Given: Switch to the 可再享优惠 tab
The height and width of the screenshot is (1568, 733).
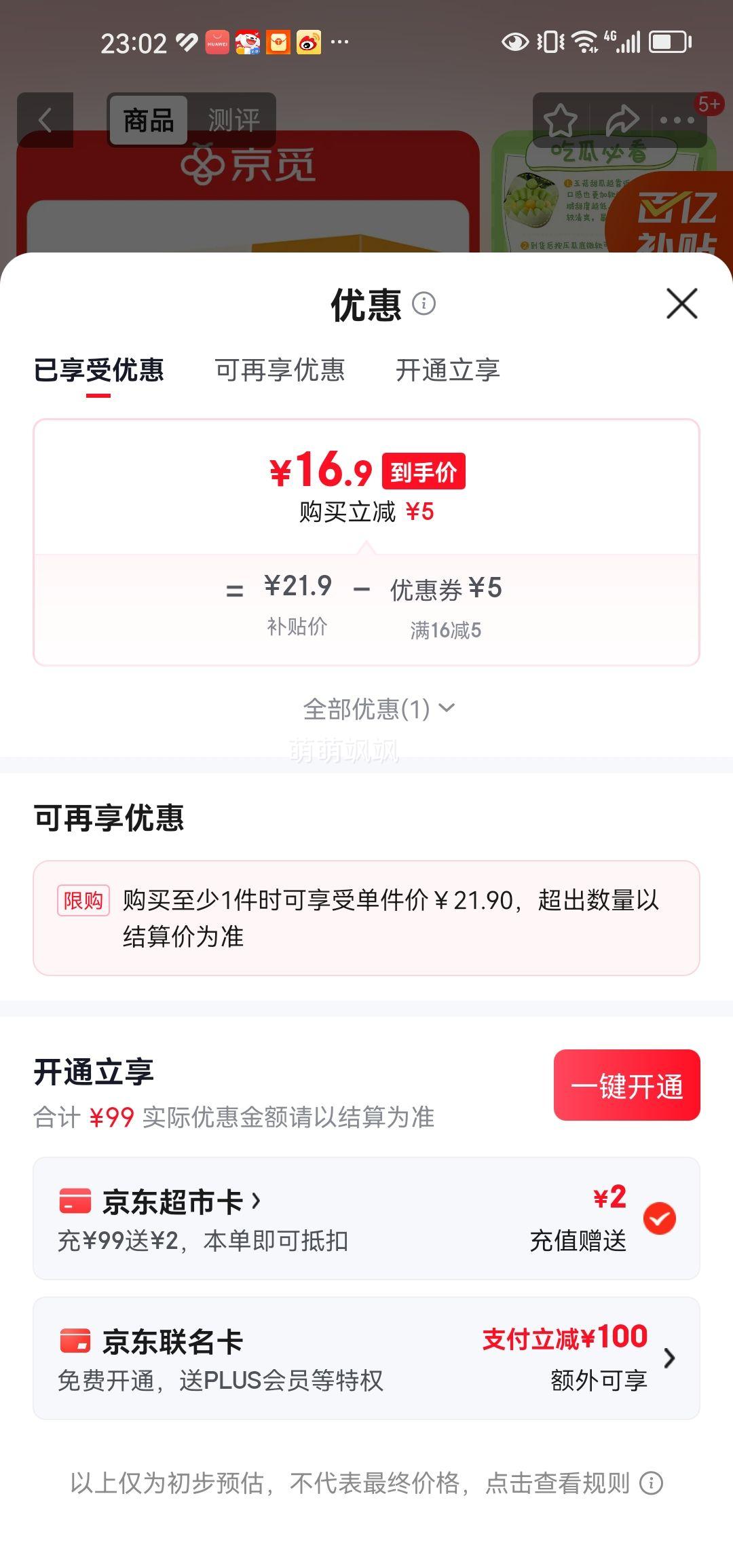Looking at the screenshot, I should tap(279, 371).
